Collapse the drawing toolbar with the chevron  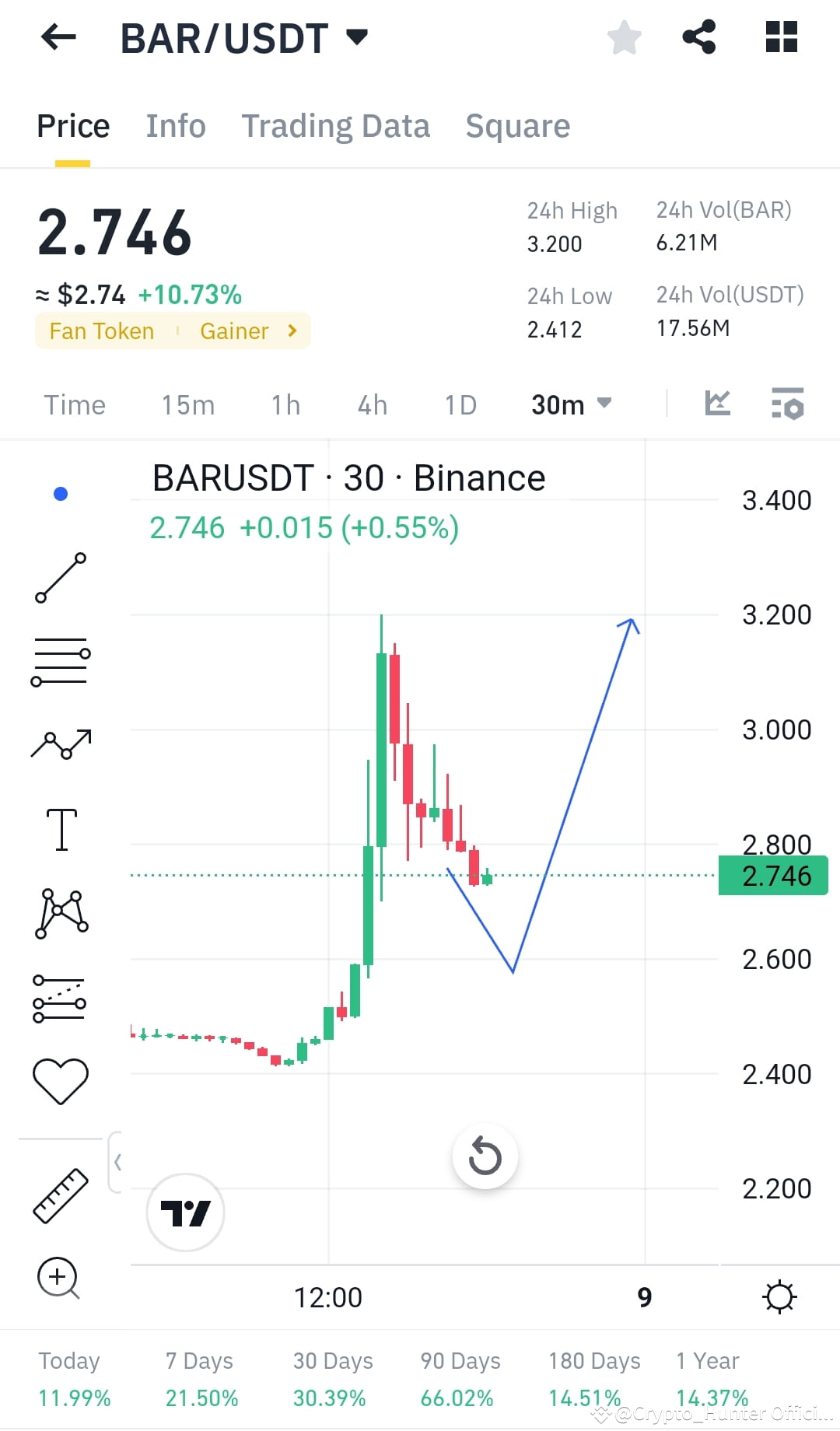(x=118, y=1162)
